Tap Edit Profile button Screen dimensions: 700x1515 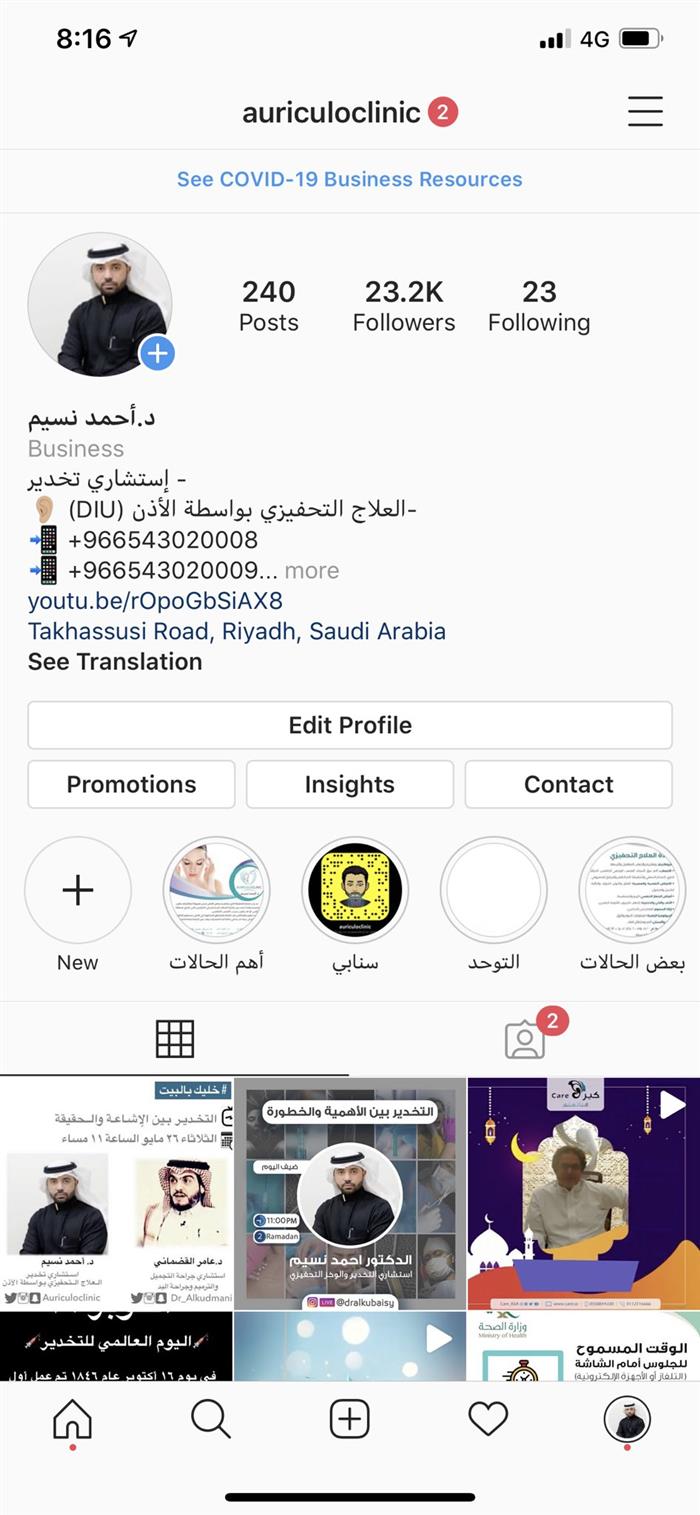coord(350,725)
